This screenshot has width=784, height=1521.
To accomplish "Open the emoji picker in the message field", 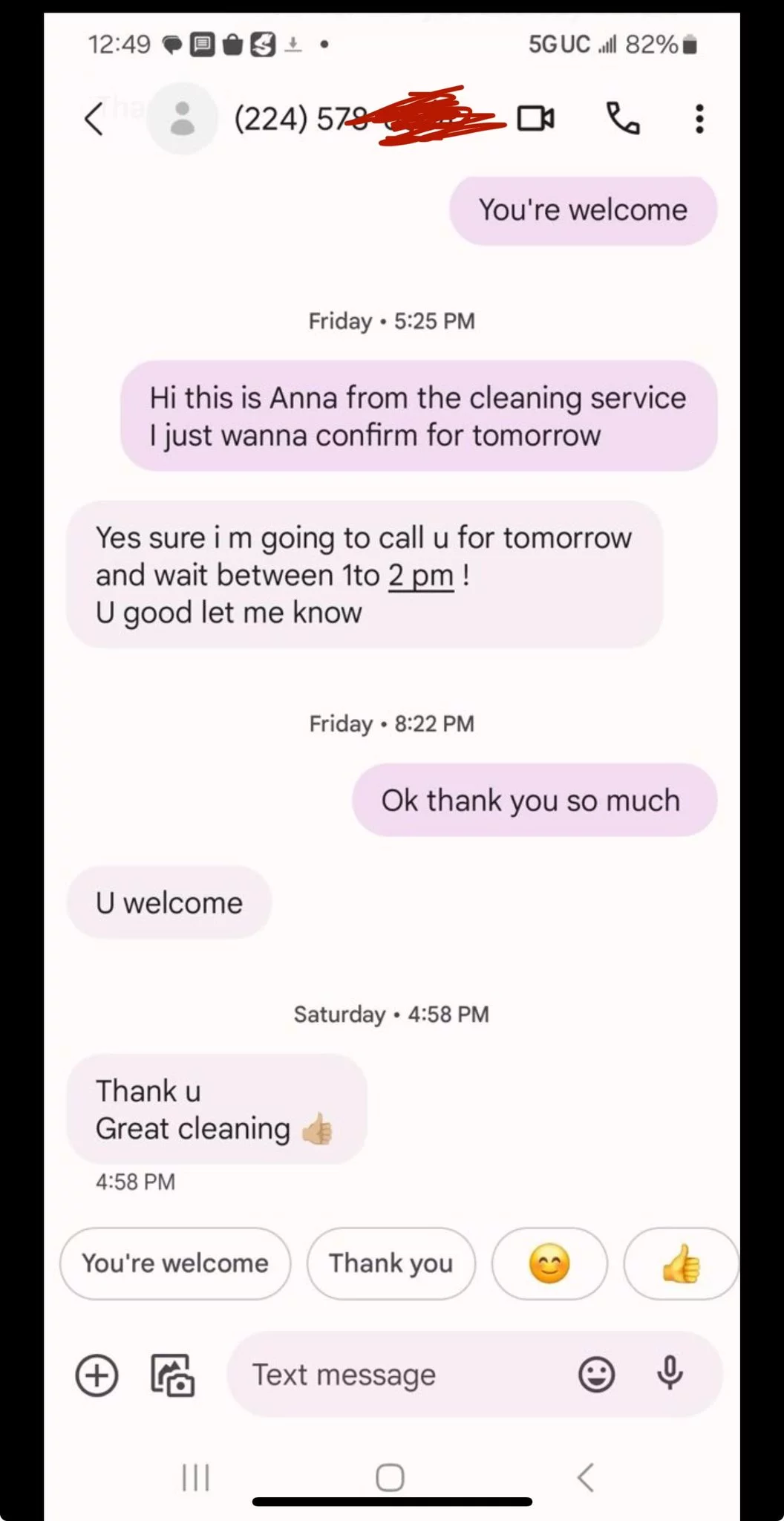I will [596, 1375].
